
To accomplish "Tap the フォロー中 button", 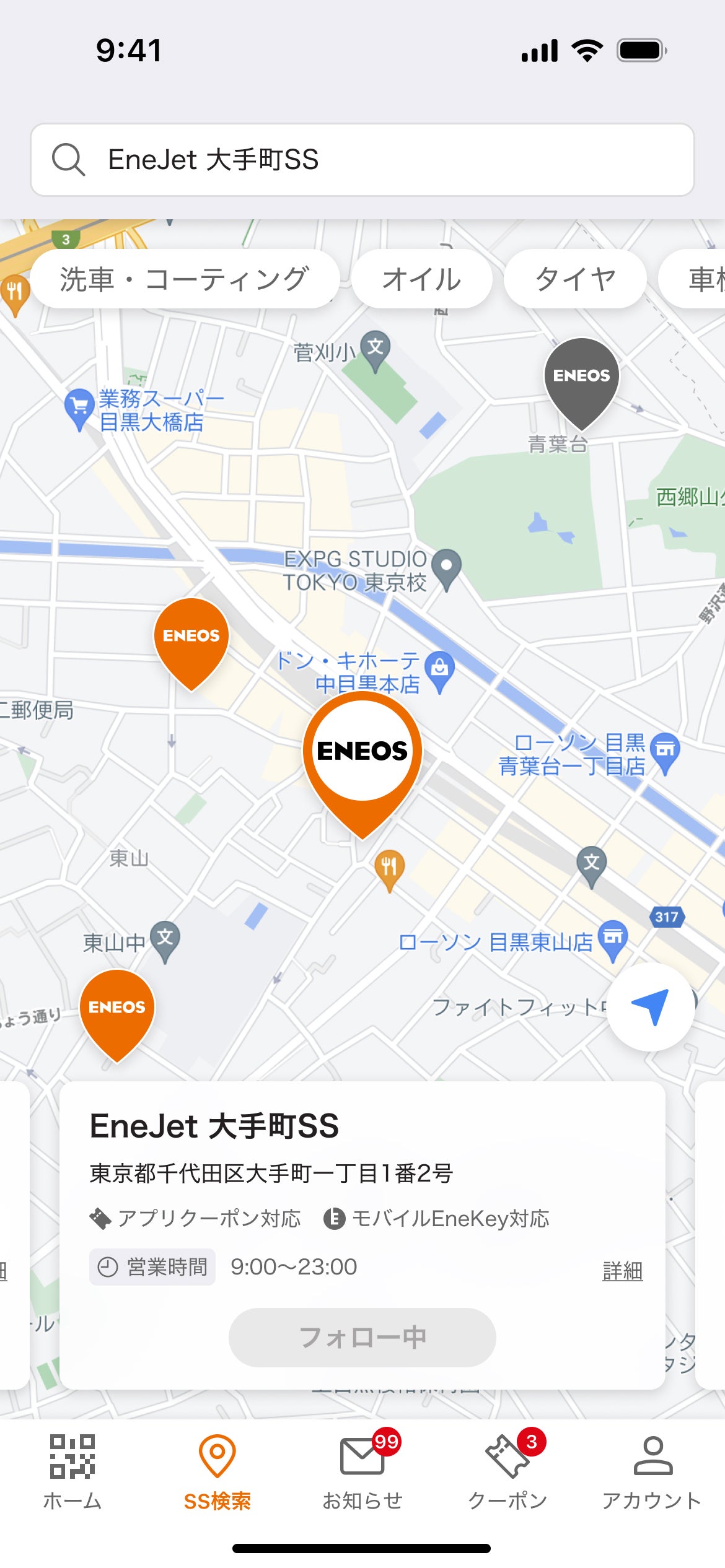I will tap(362, 1337).
